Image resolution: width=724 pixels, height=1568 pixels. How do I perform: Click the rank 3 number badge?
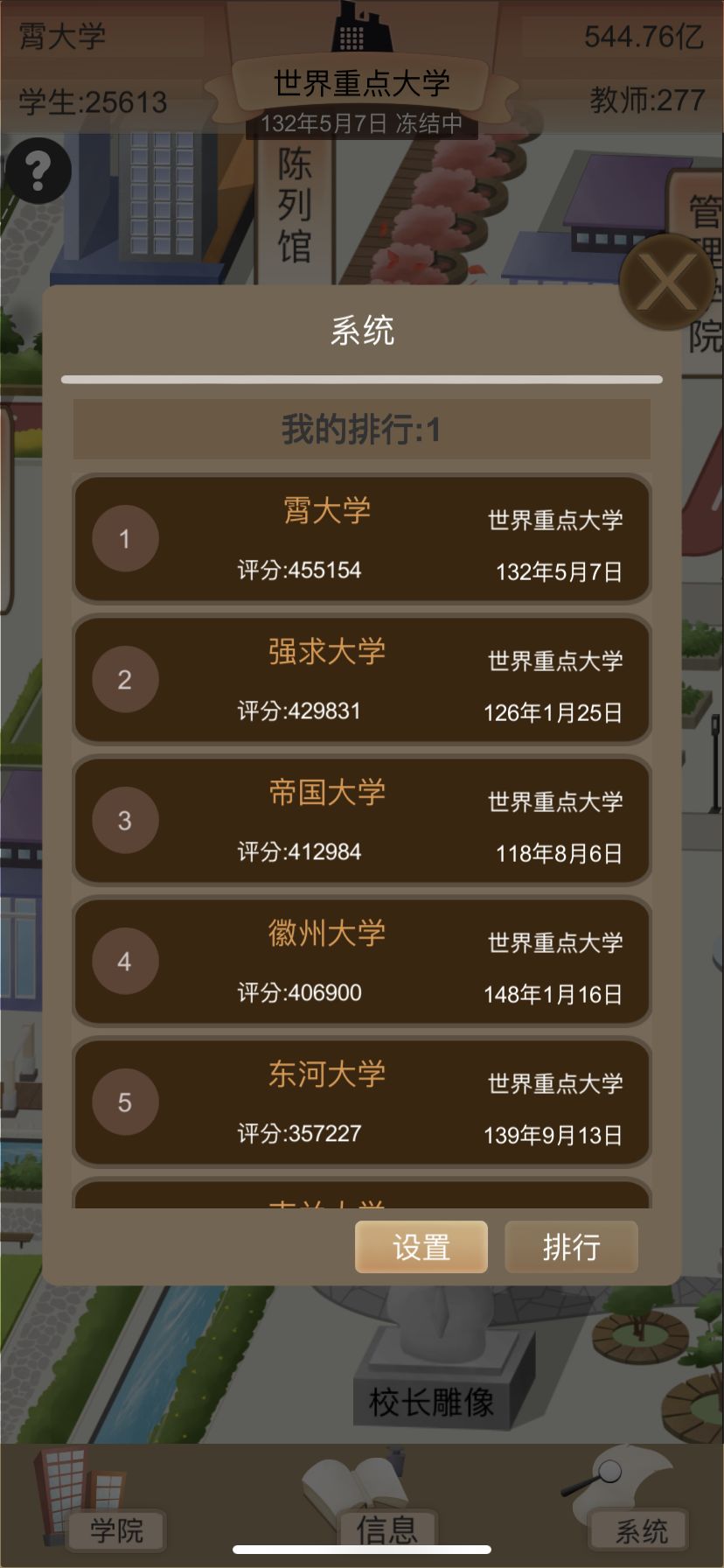pos(124,821)
